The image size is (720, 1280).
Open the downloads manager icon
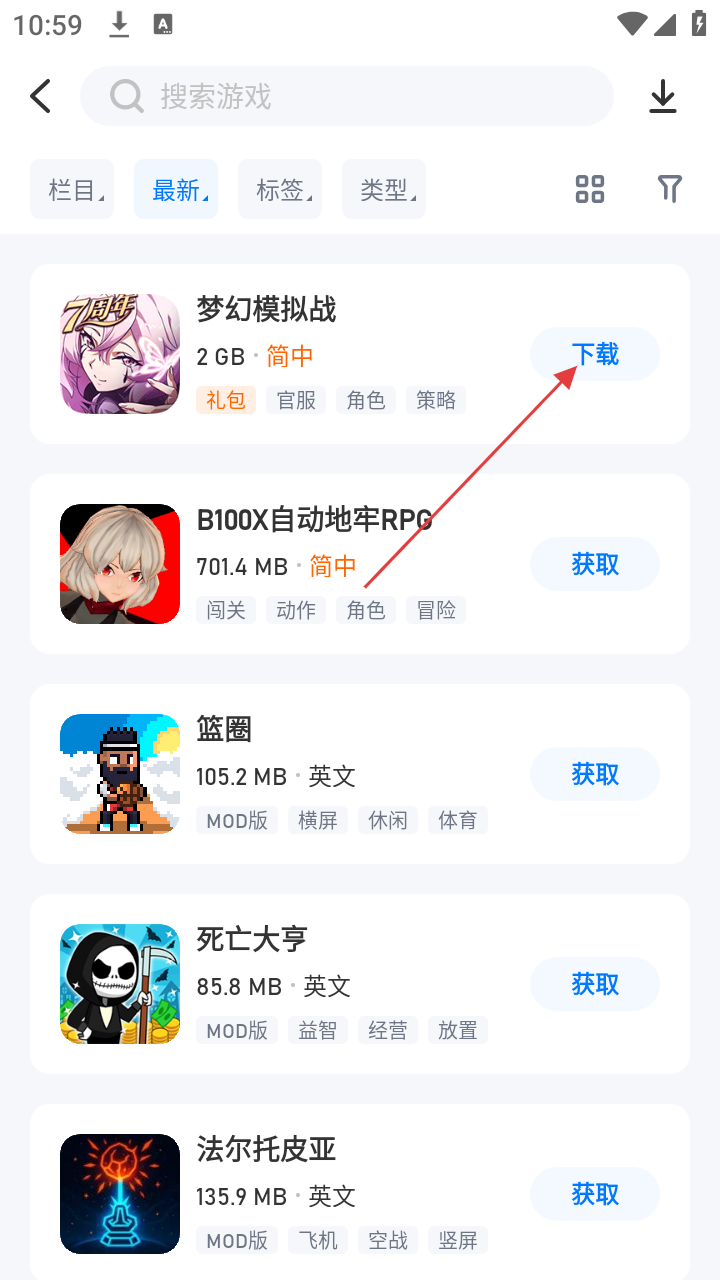[x=662, y=97]
